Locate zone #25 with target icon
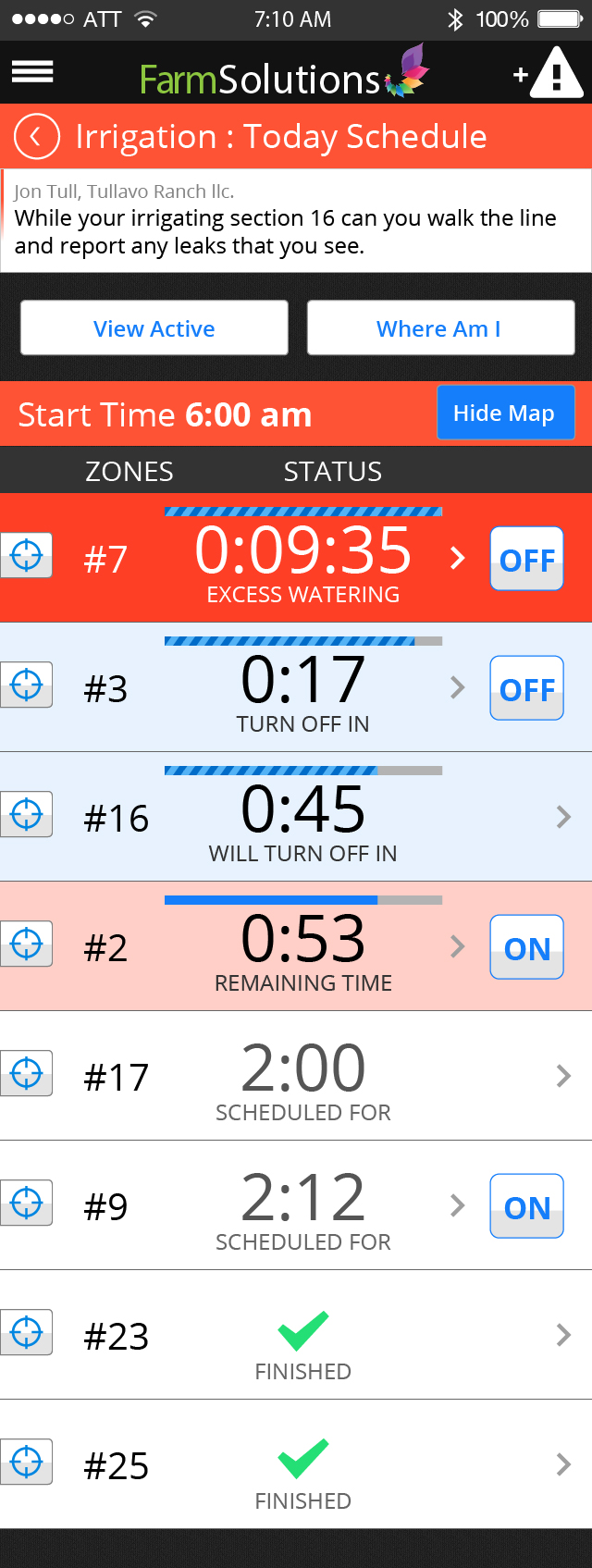 coord(27,1463)
